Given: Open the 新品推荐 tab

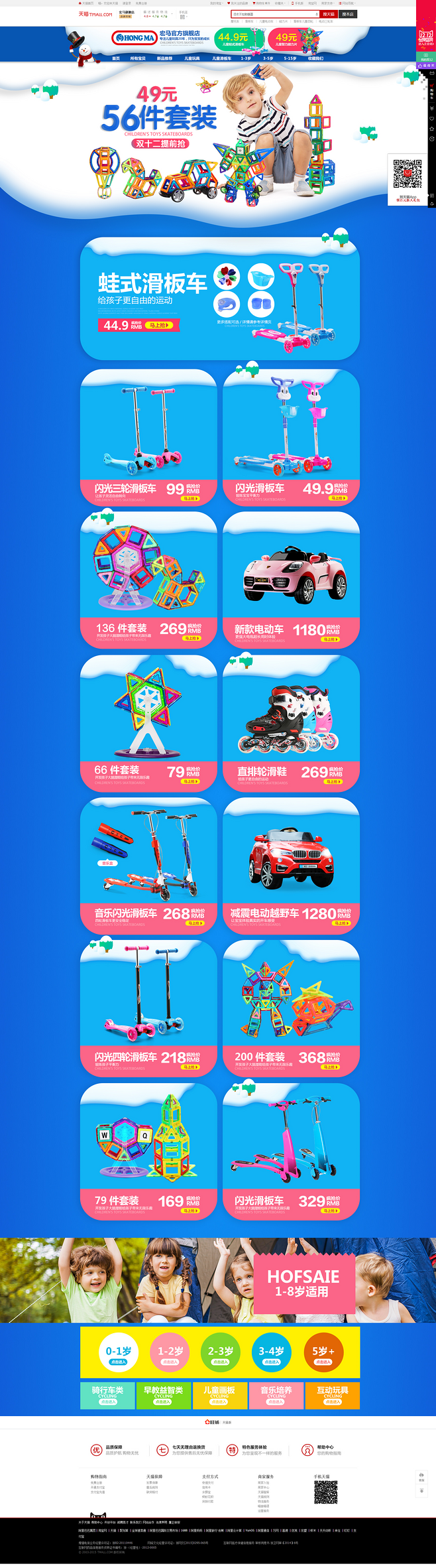Looking at the screenshot, I should coord(164,58).
